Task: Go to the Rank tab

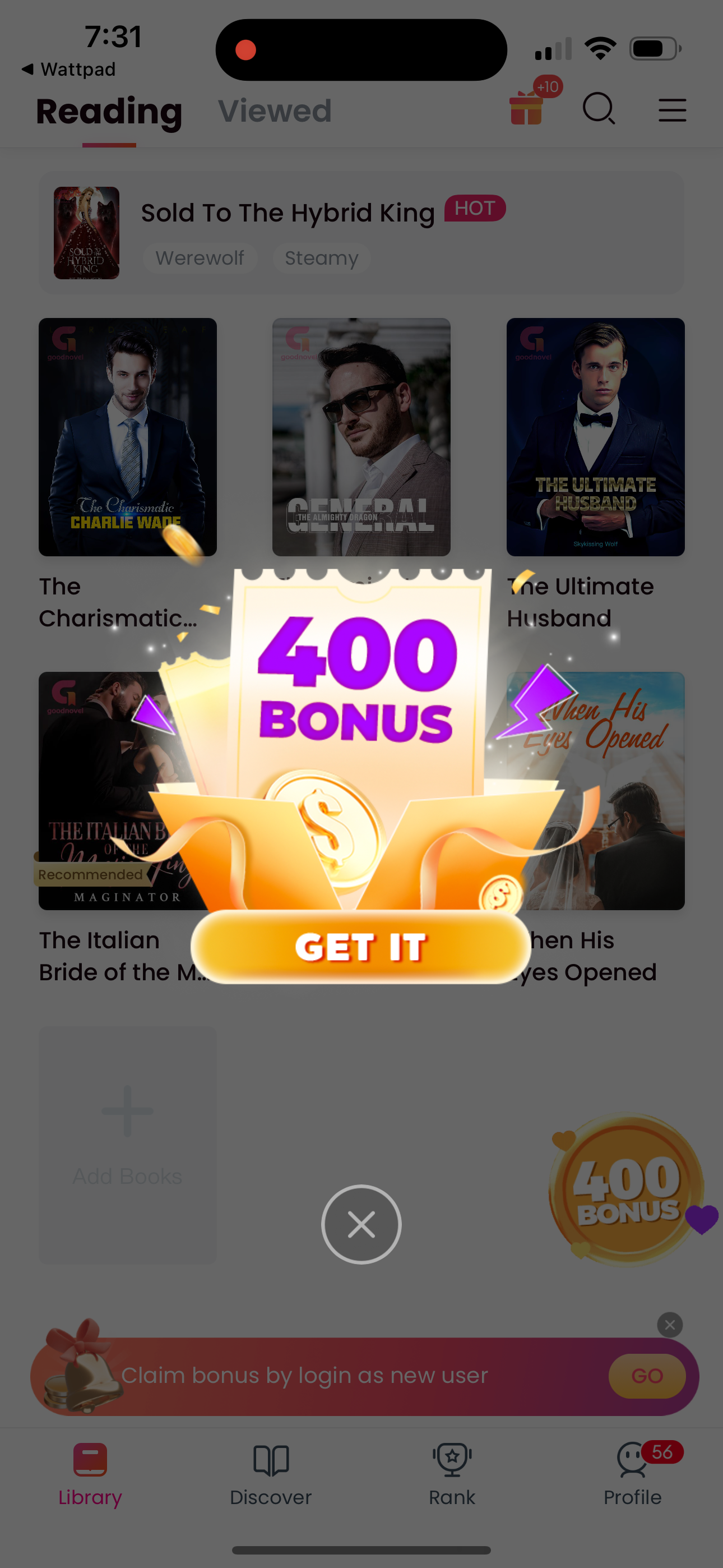Action: coord(452,1473)
